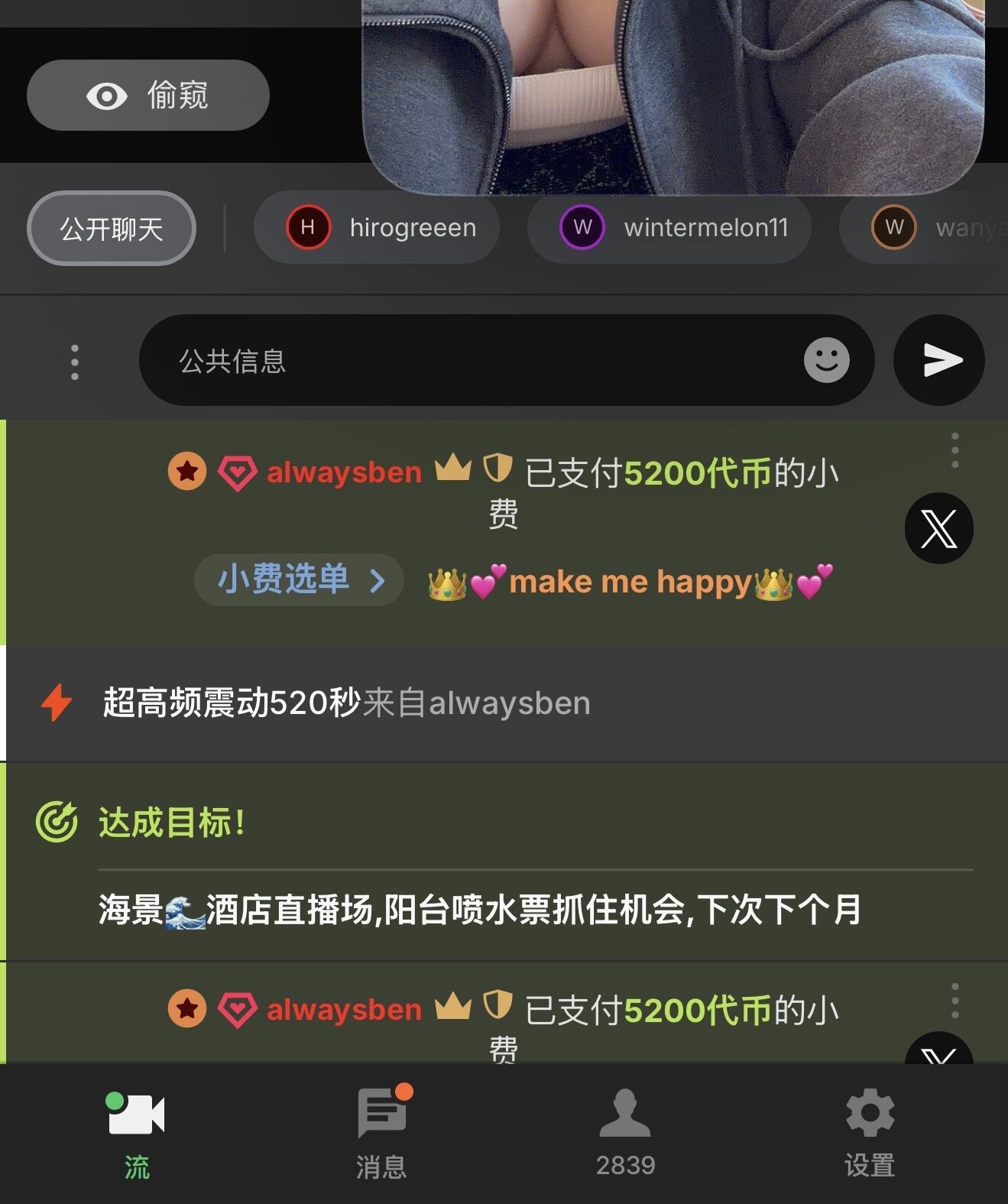The image size is (1008, 1204).
Task: Select the 公开聊天 public chat chip
Action: point(112,229)
